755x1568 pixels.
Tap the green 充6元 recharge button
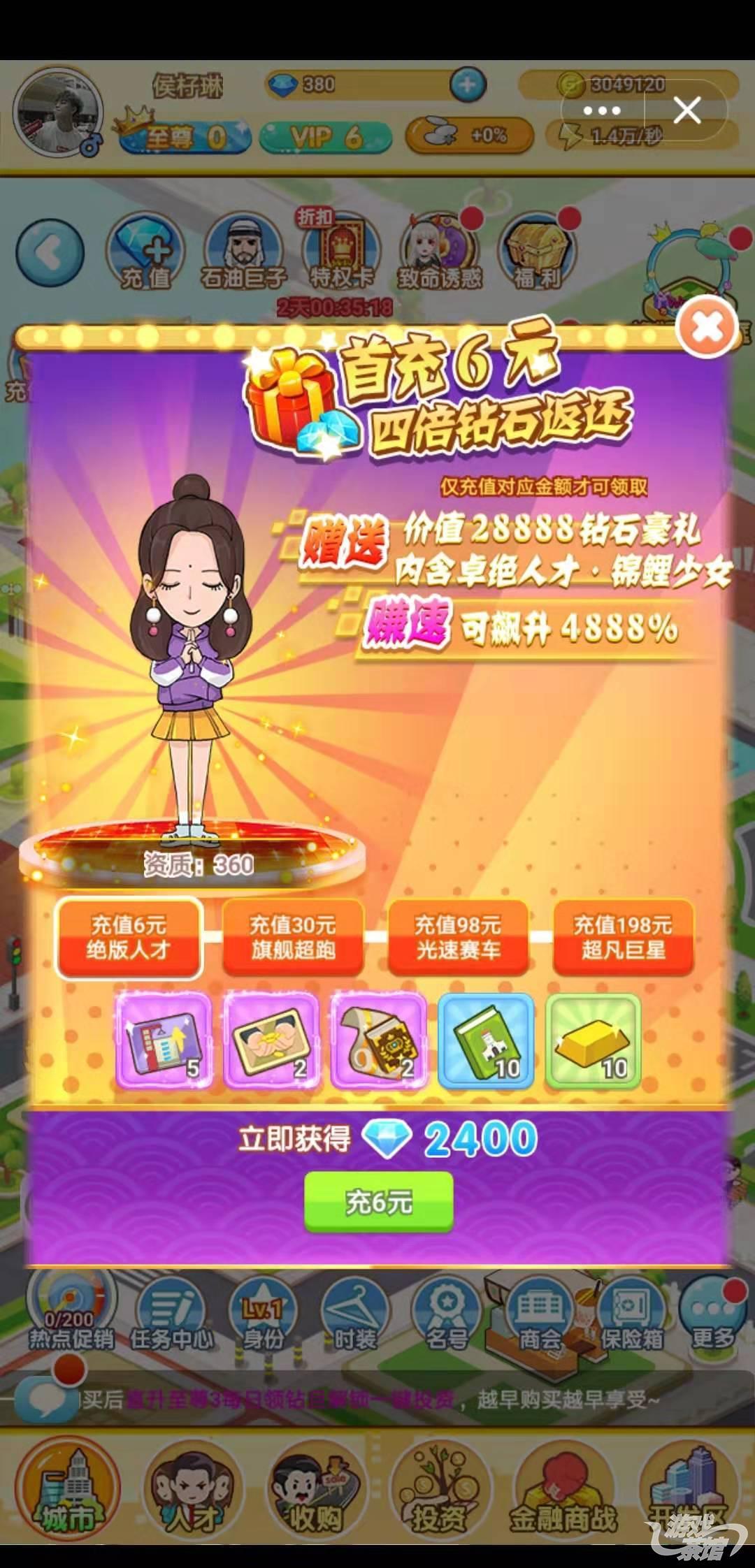[x=379, y=1203]
